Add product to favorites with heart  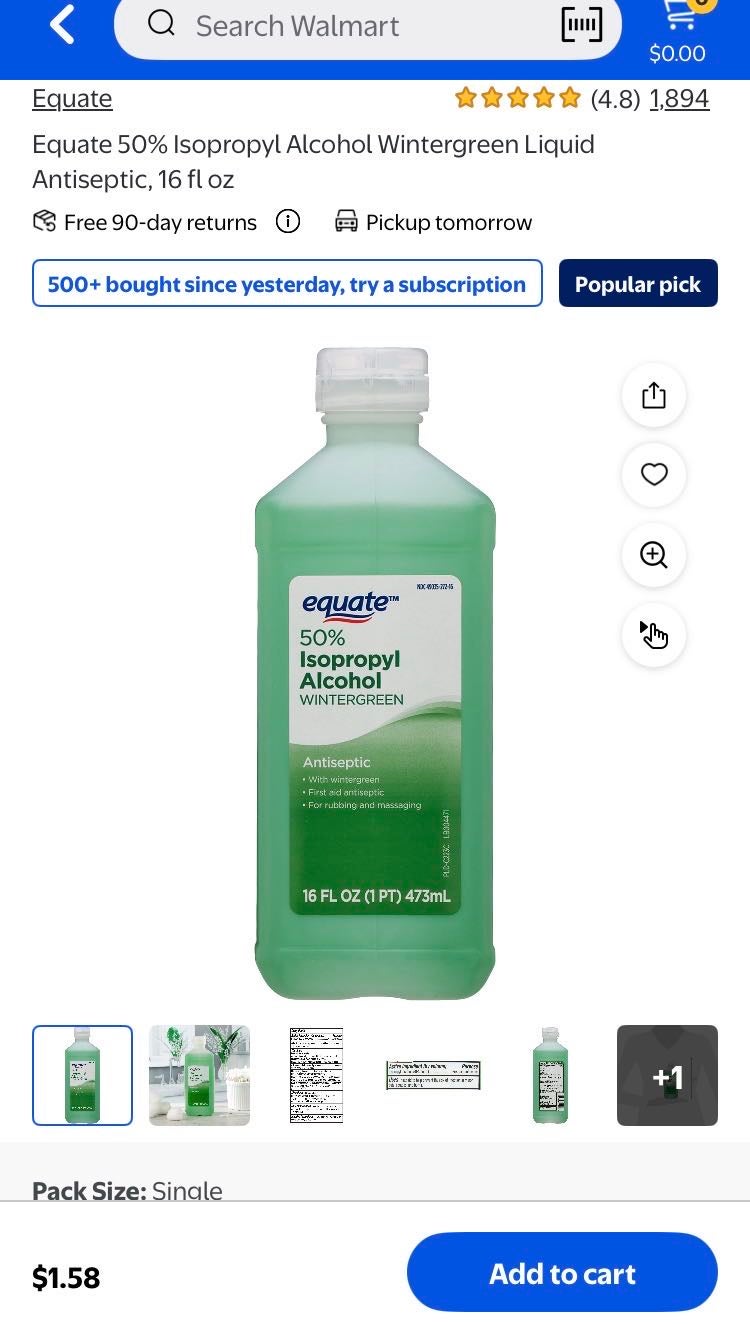[653, 474]
